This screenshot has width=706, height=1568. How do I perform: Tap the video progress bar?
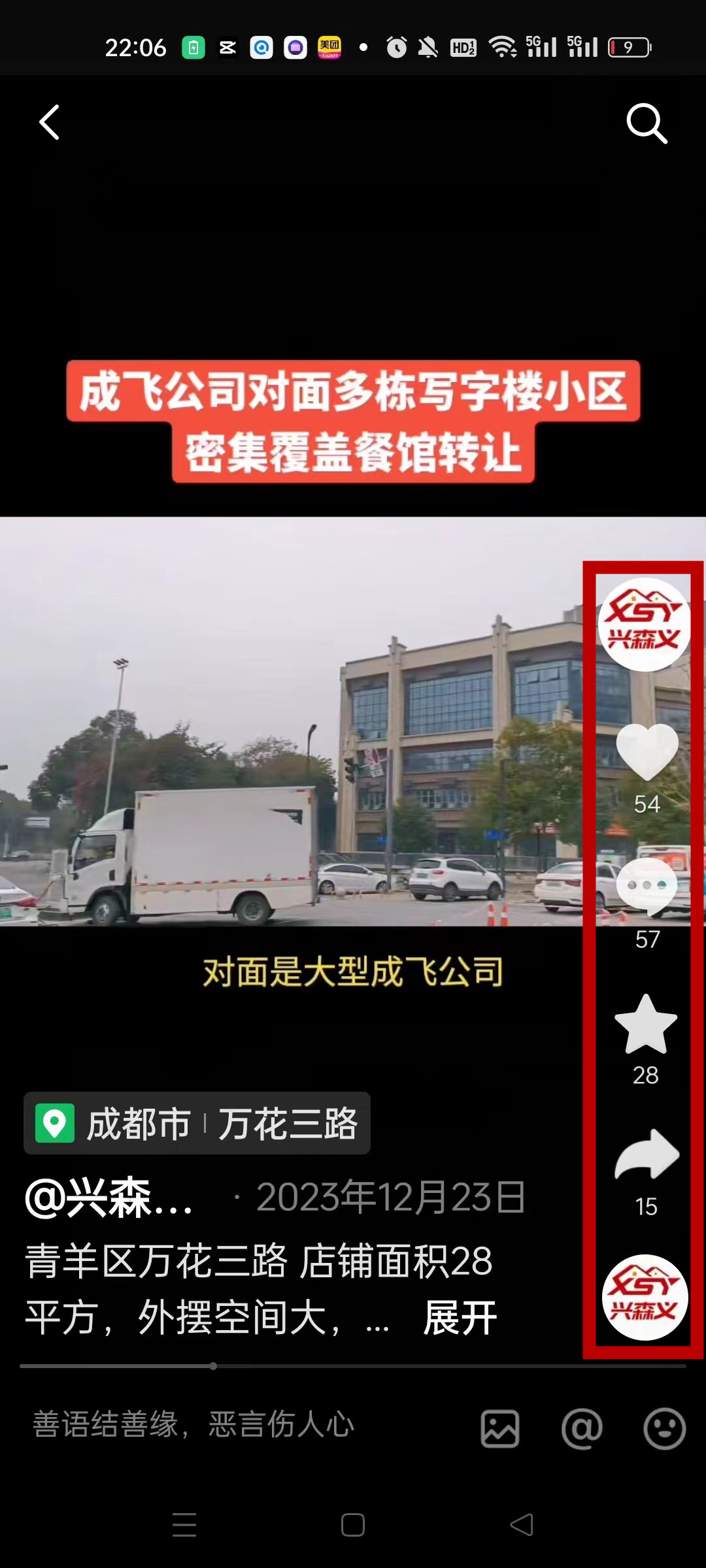pyautogui.click(x=353, y=1365)
